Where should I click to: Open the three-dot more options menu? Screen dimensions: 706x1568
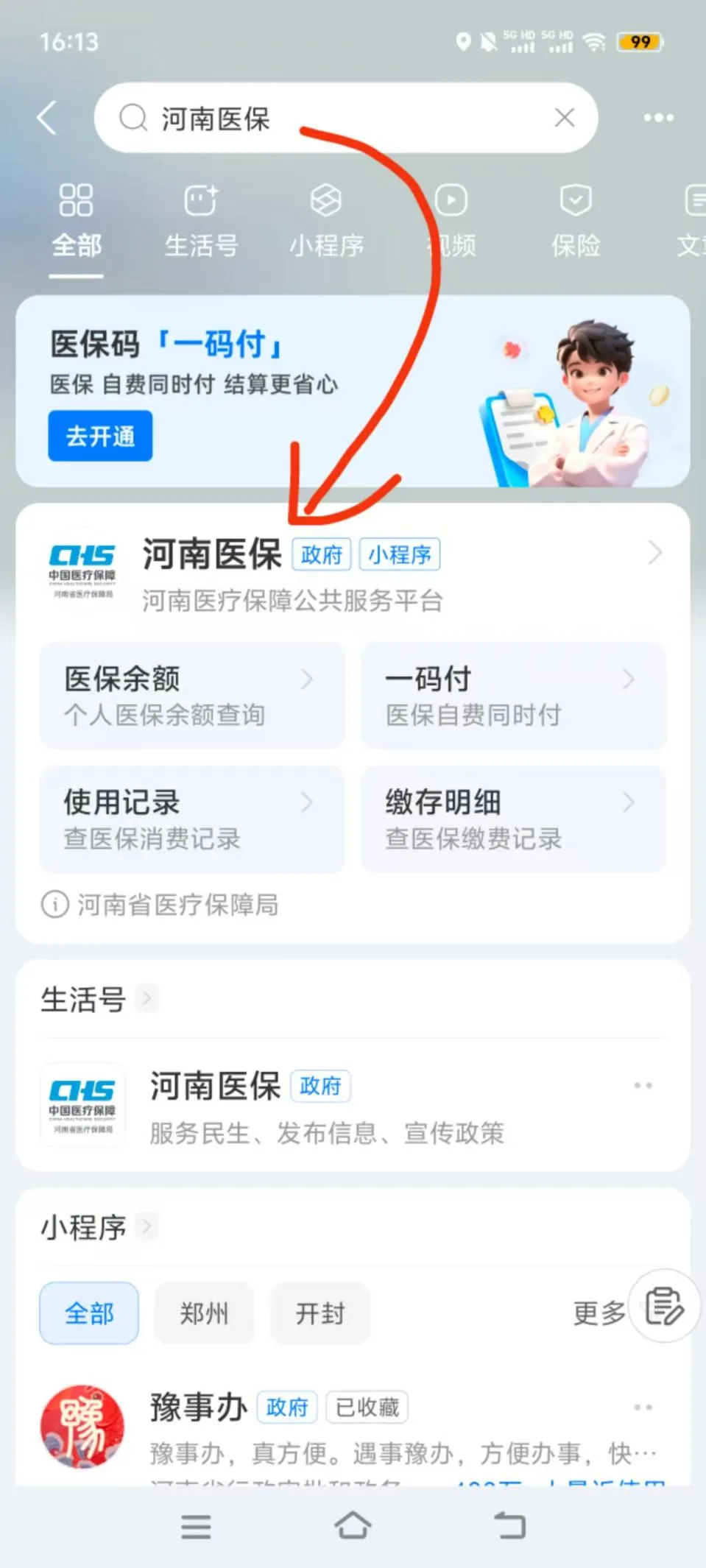(x=657, y=118)
